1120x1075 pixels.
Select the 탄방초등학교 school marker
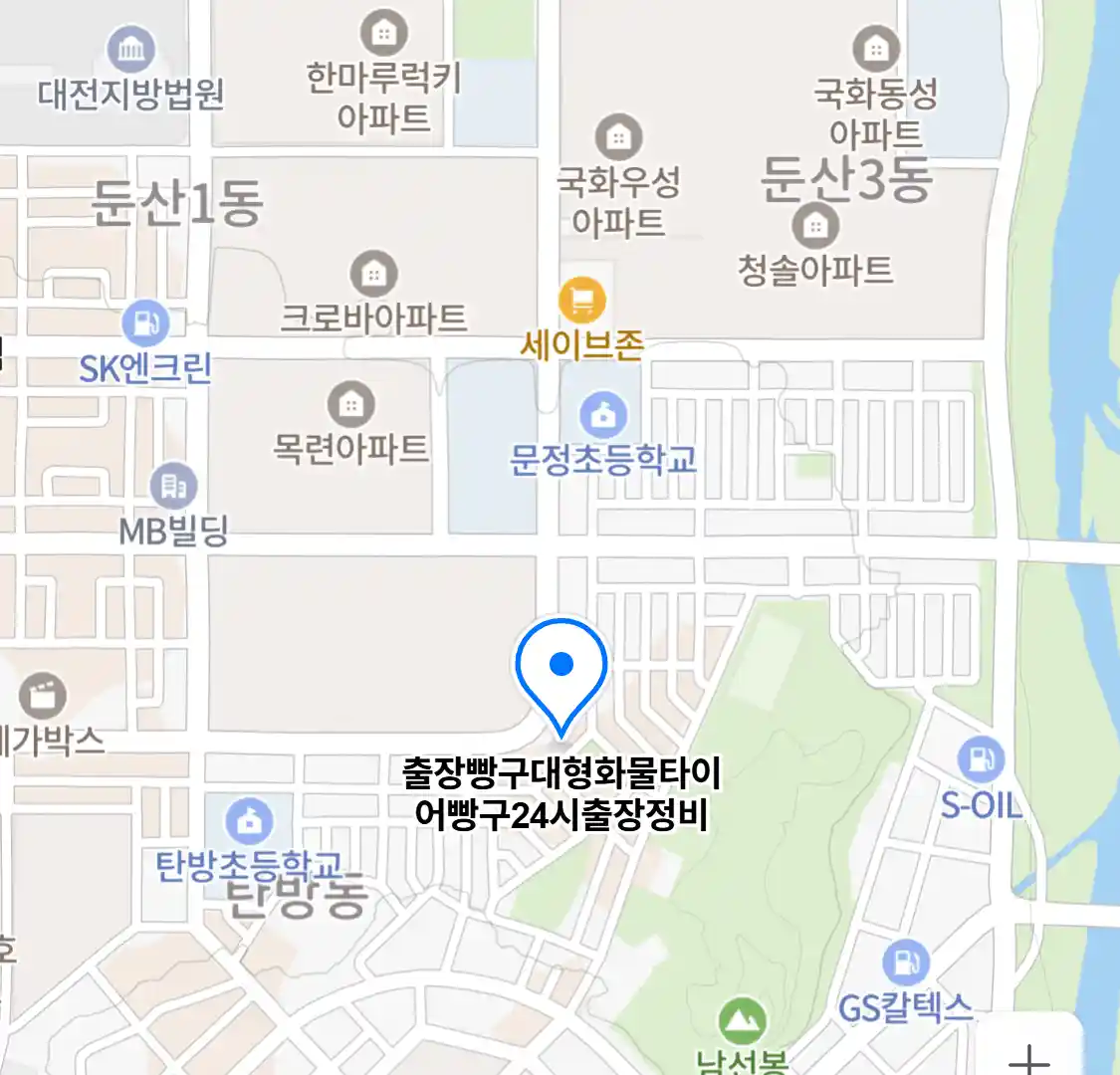pos(249,822)
